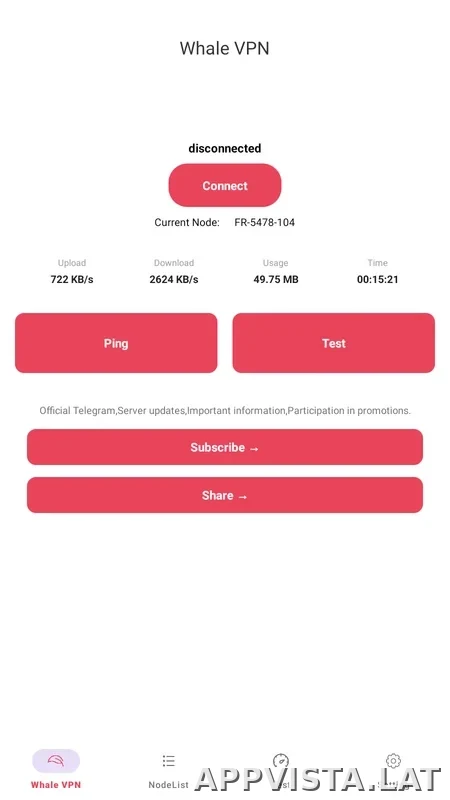Start the Test button
Screen dimensions: 450x800
point(334,343)
